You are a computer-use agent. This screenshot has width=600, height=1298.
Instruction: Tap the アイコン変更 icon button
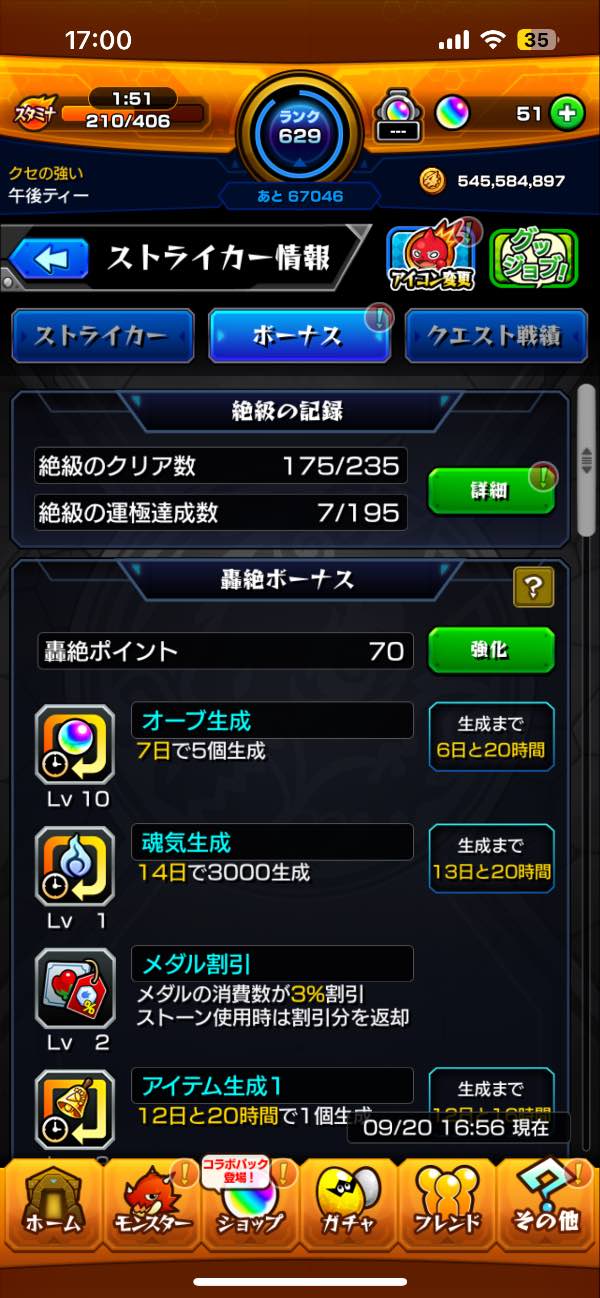(x=430, y=259)
